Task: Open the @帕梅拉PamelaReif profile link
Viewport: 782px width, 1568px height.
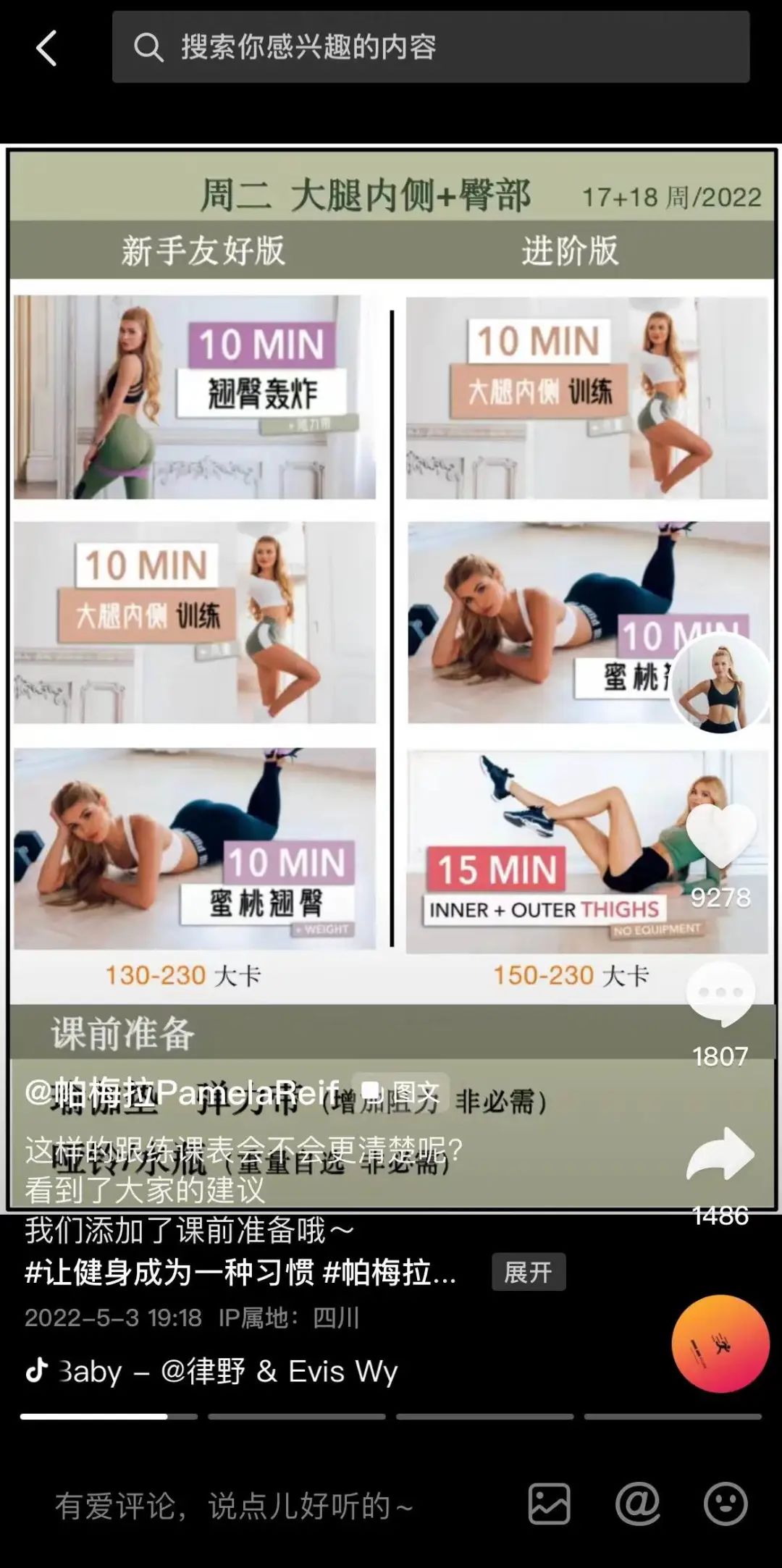Action: tap(181, 1092)
